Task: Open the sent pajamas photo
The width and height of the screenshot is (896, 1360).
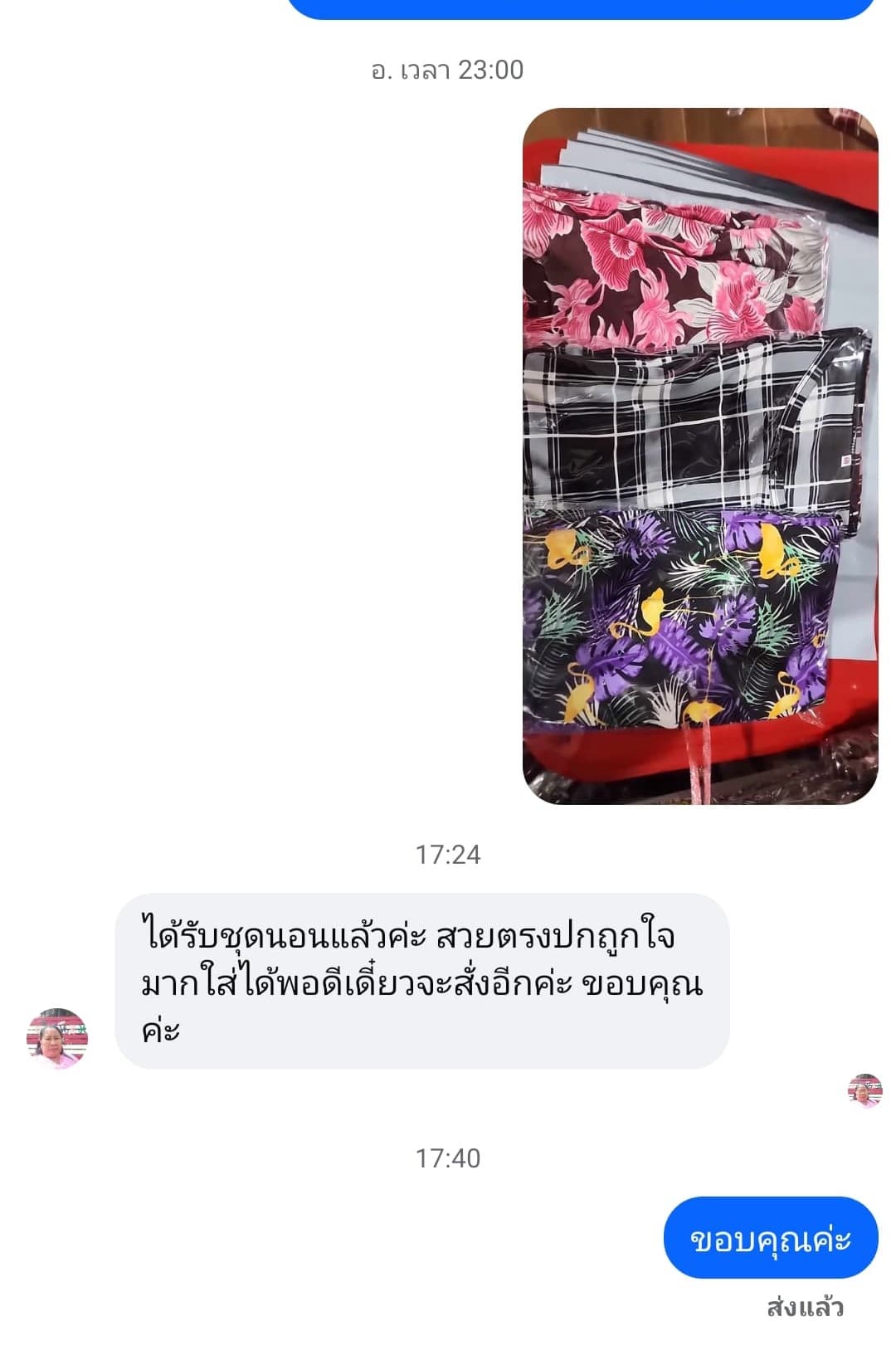Action: pos(699,456)
